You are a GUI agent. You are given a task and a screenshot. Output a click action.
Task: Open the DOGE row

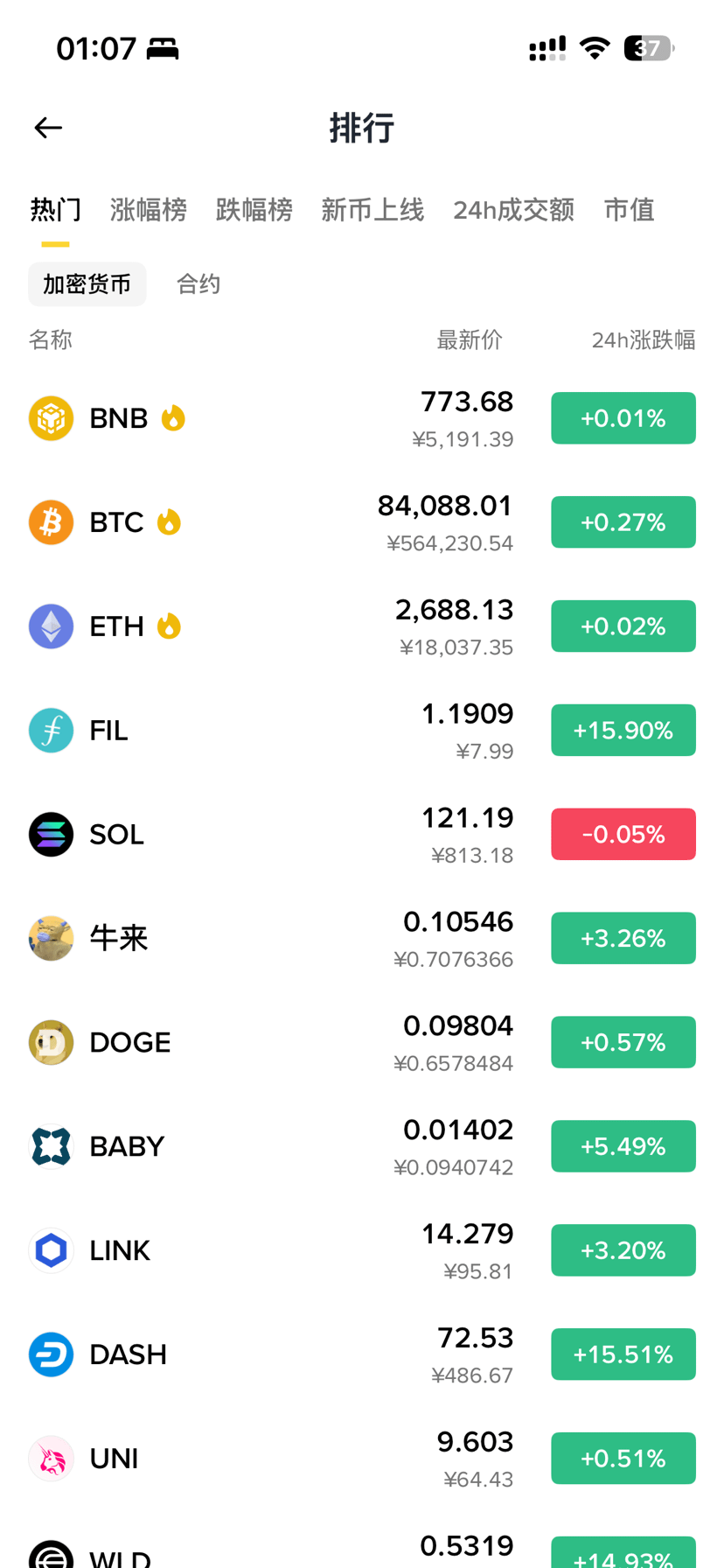click(x=362, y=1043)
